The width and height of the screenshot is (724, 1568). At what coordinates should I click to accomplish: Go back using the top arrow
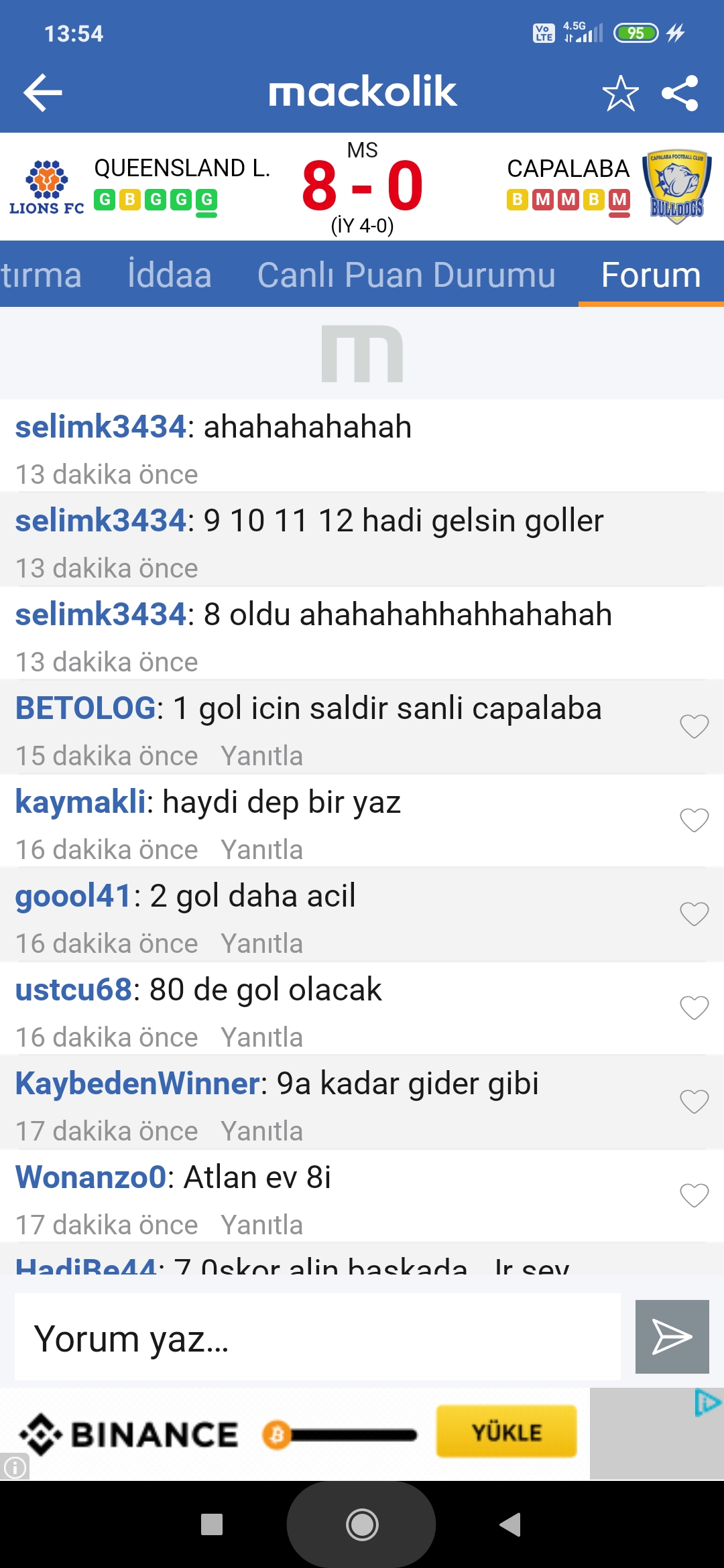click(43, 92)
